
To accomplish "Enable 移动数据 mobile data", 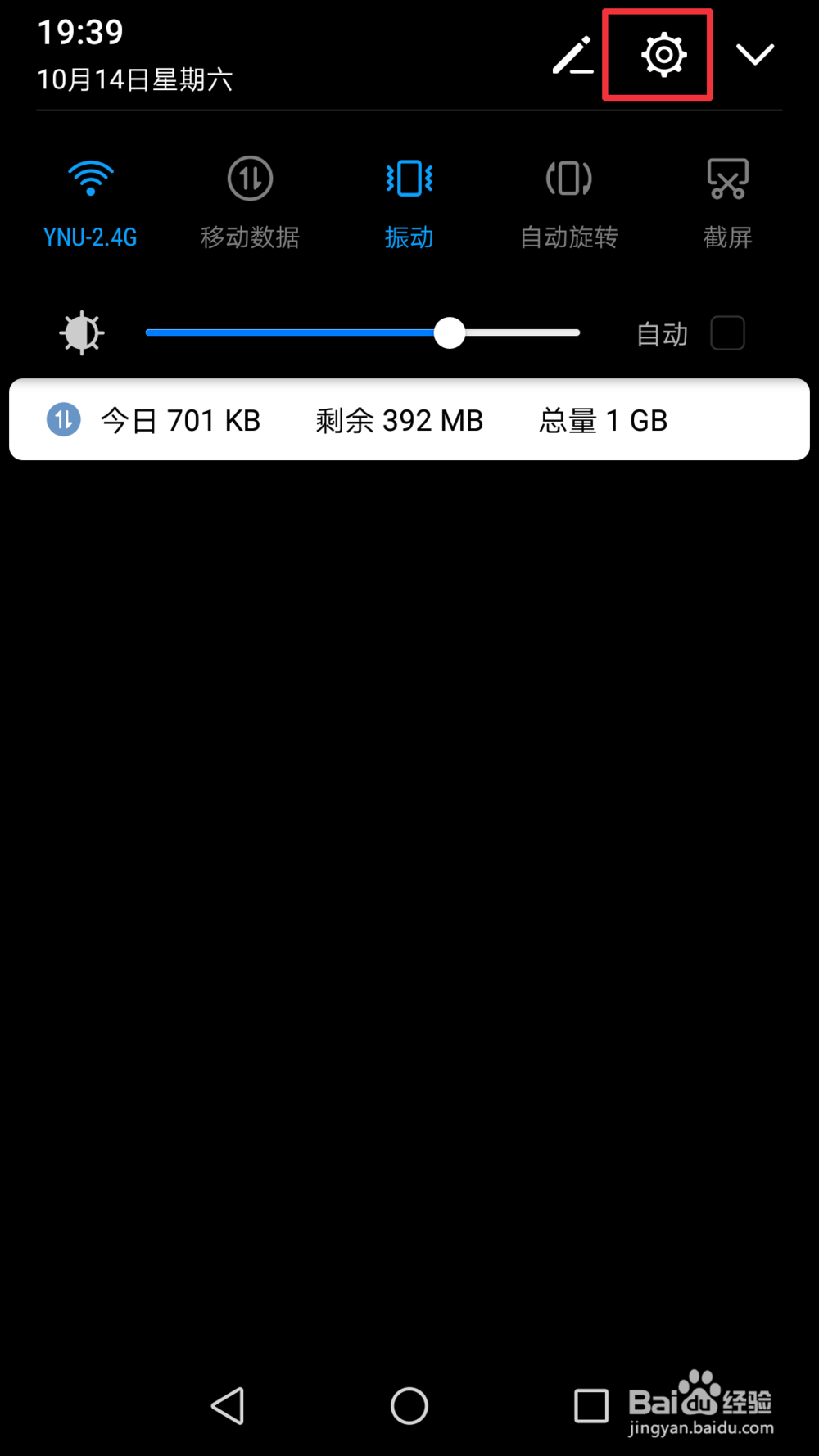I will click(249, 178).
